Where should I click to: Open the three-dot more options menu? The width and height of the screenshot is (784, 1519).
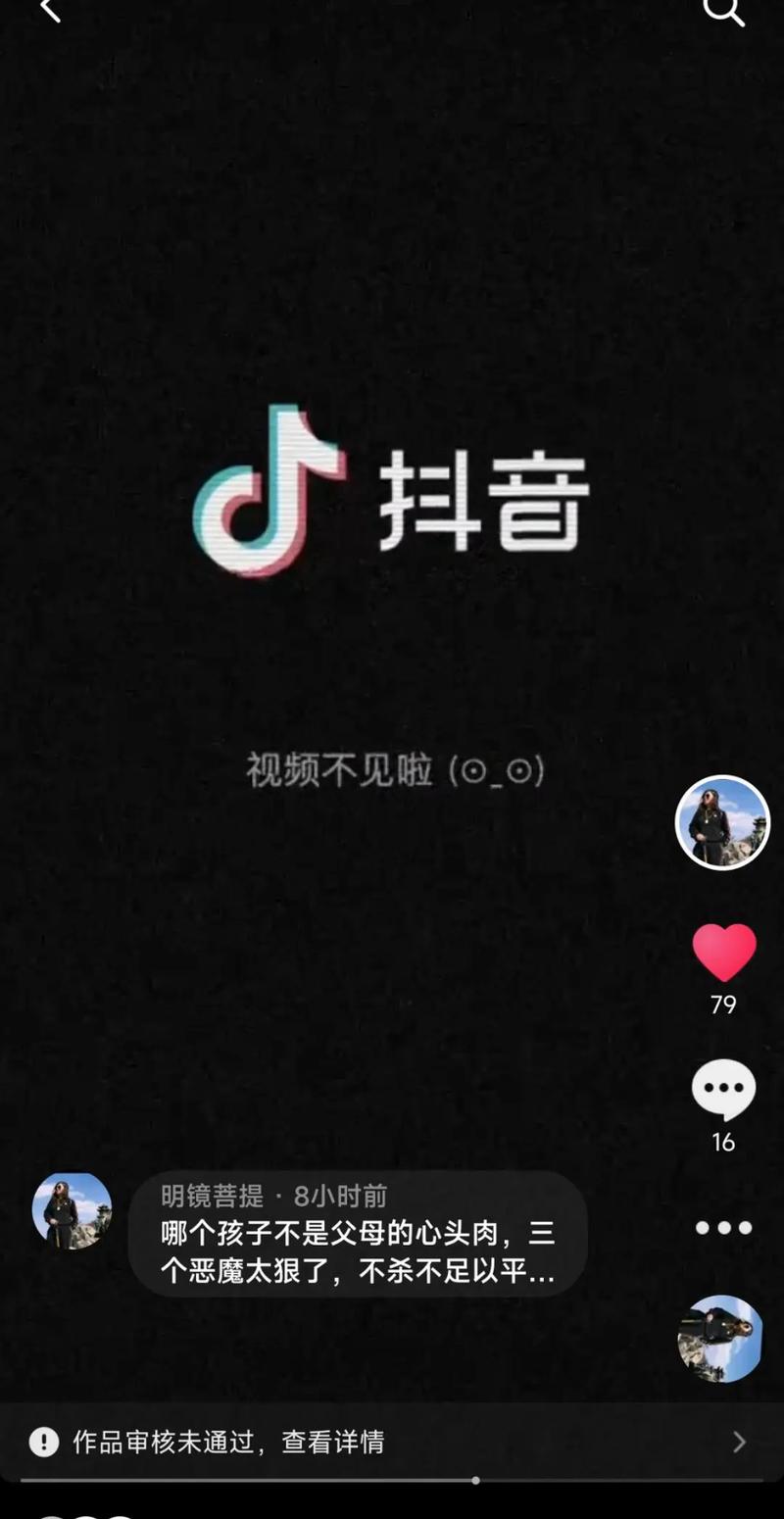[723, 1227]
